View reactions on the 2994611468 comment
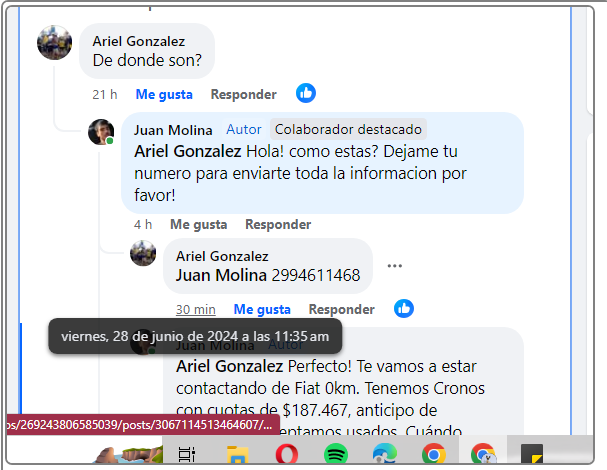Image resolution: width=607 pixels, height=470 pixels. coord(404,308)
